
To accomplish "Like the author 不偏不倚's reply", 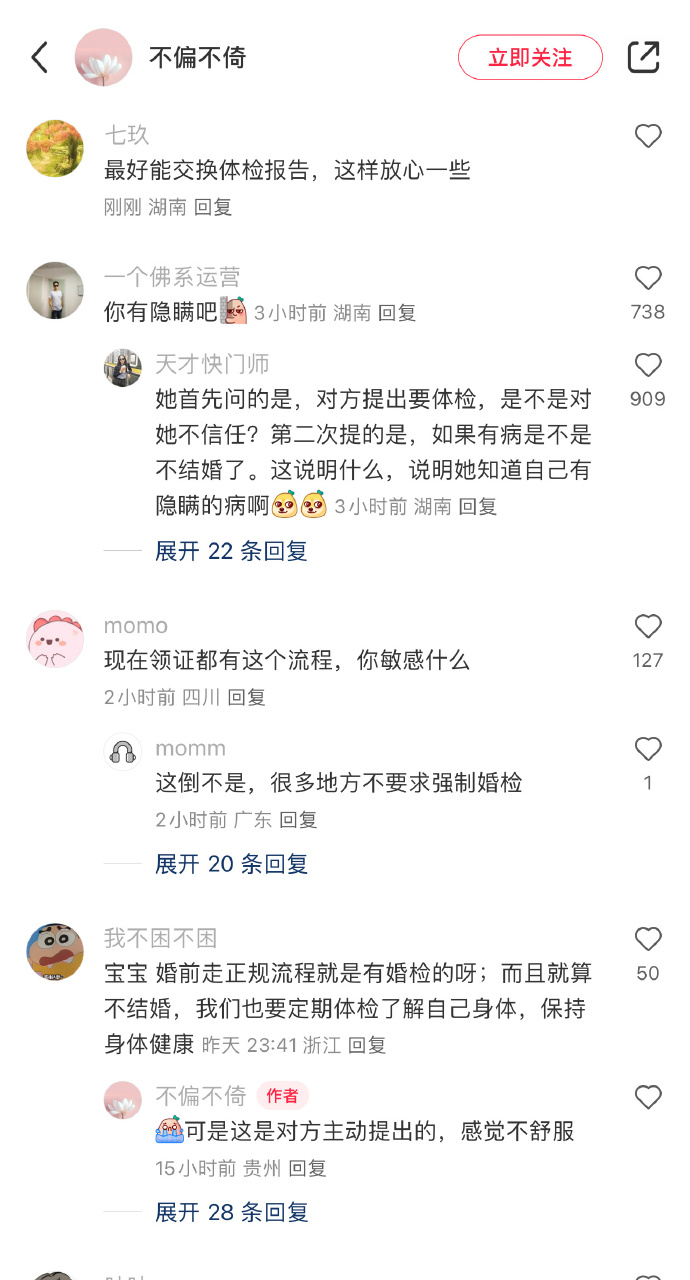I will 648,1098.
